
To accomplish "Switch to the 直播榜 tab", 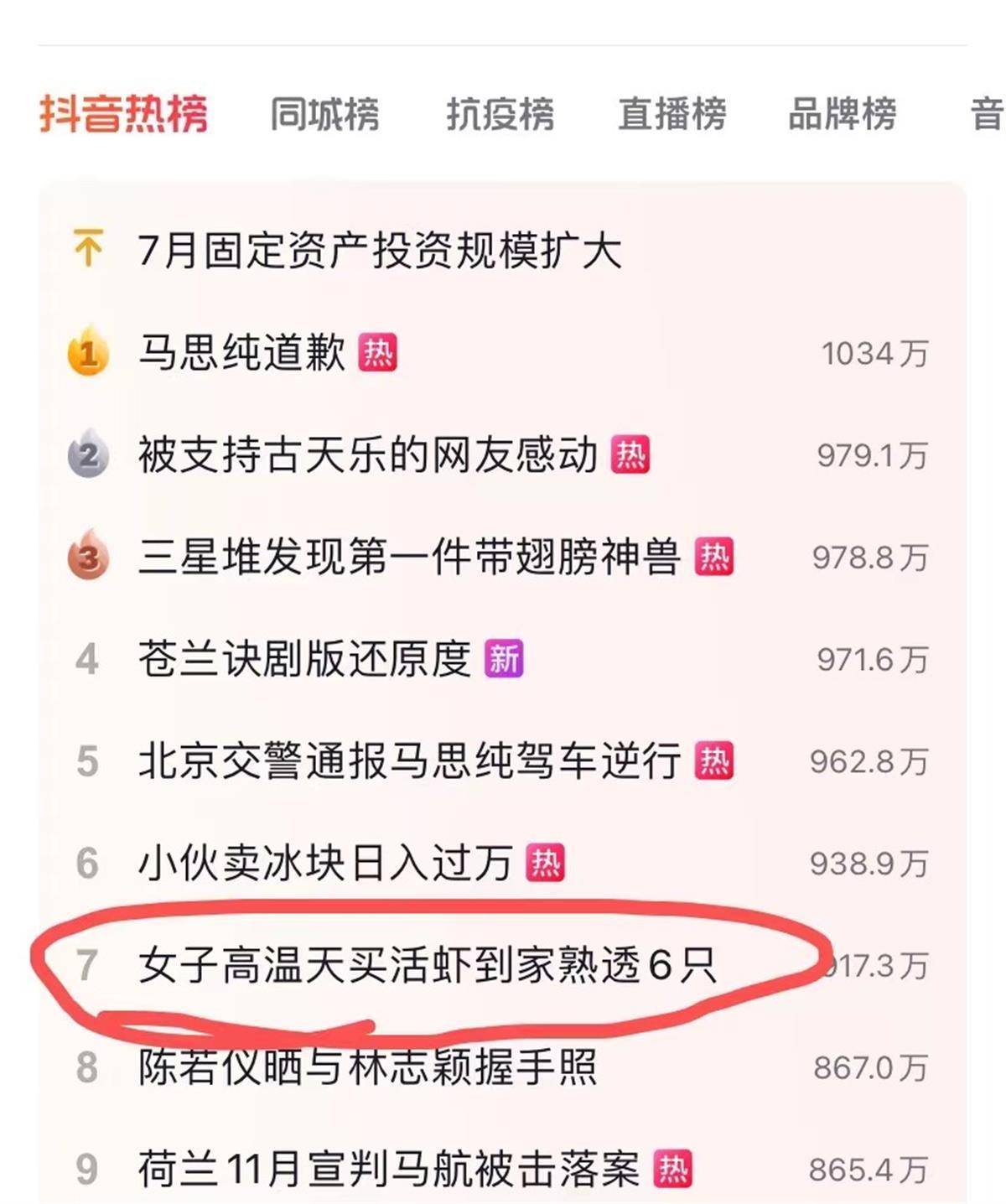I will click(x=672, y=114).
